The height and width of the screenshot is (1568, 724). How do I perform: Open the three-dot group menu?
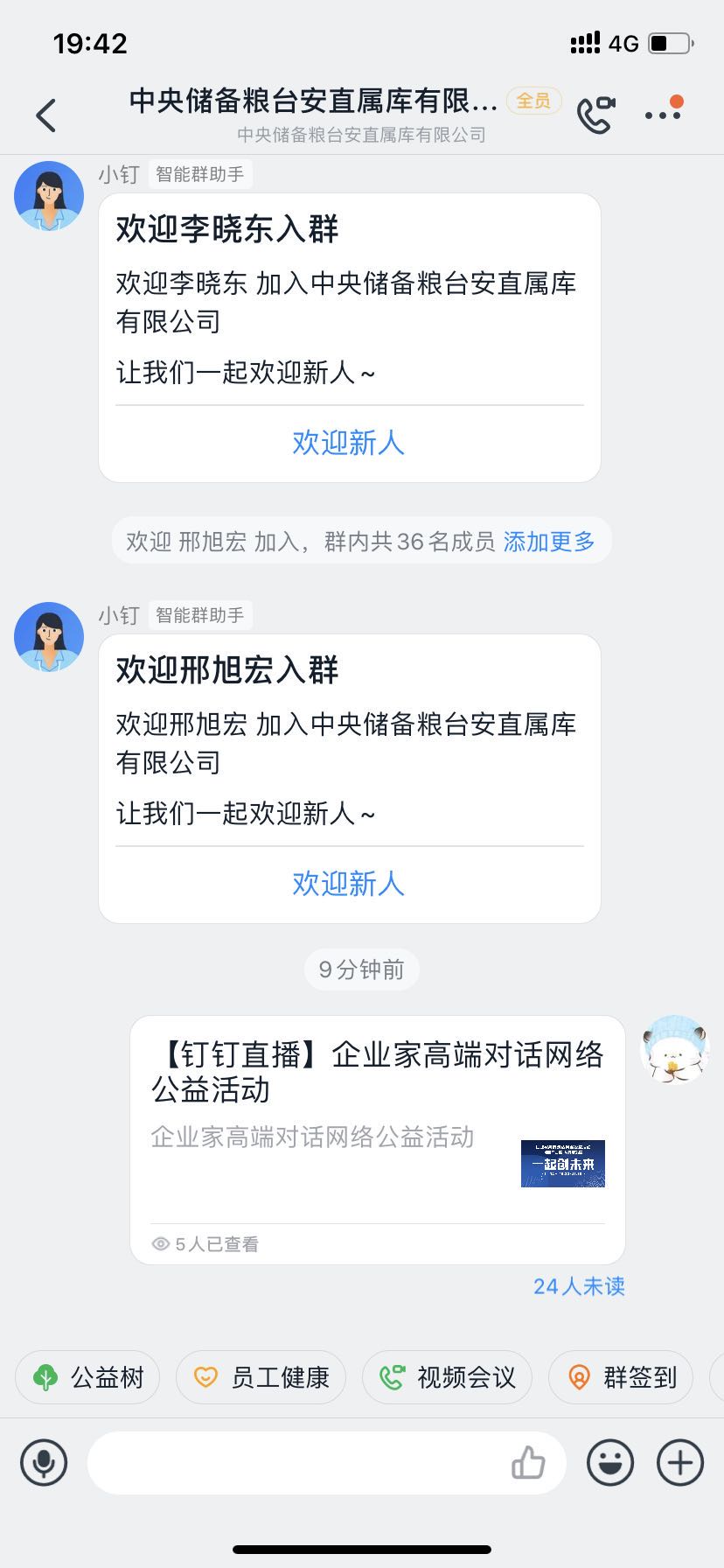pos(663,114)
